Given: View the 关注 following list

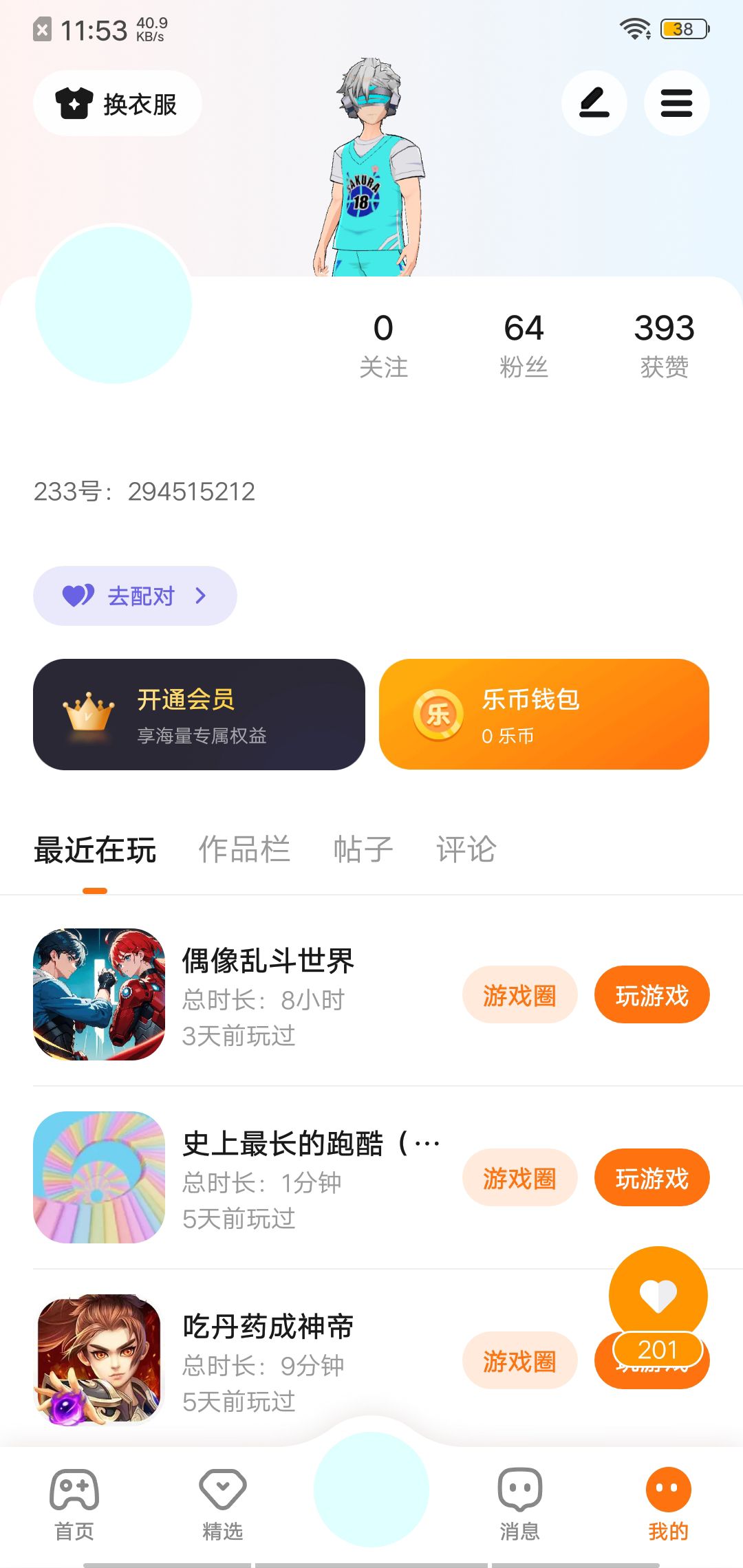Looking at the screenshot, I should [383, 345].
